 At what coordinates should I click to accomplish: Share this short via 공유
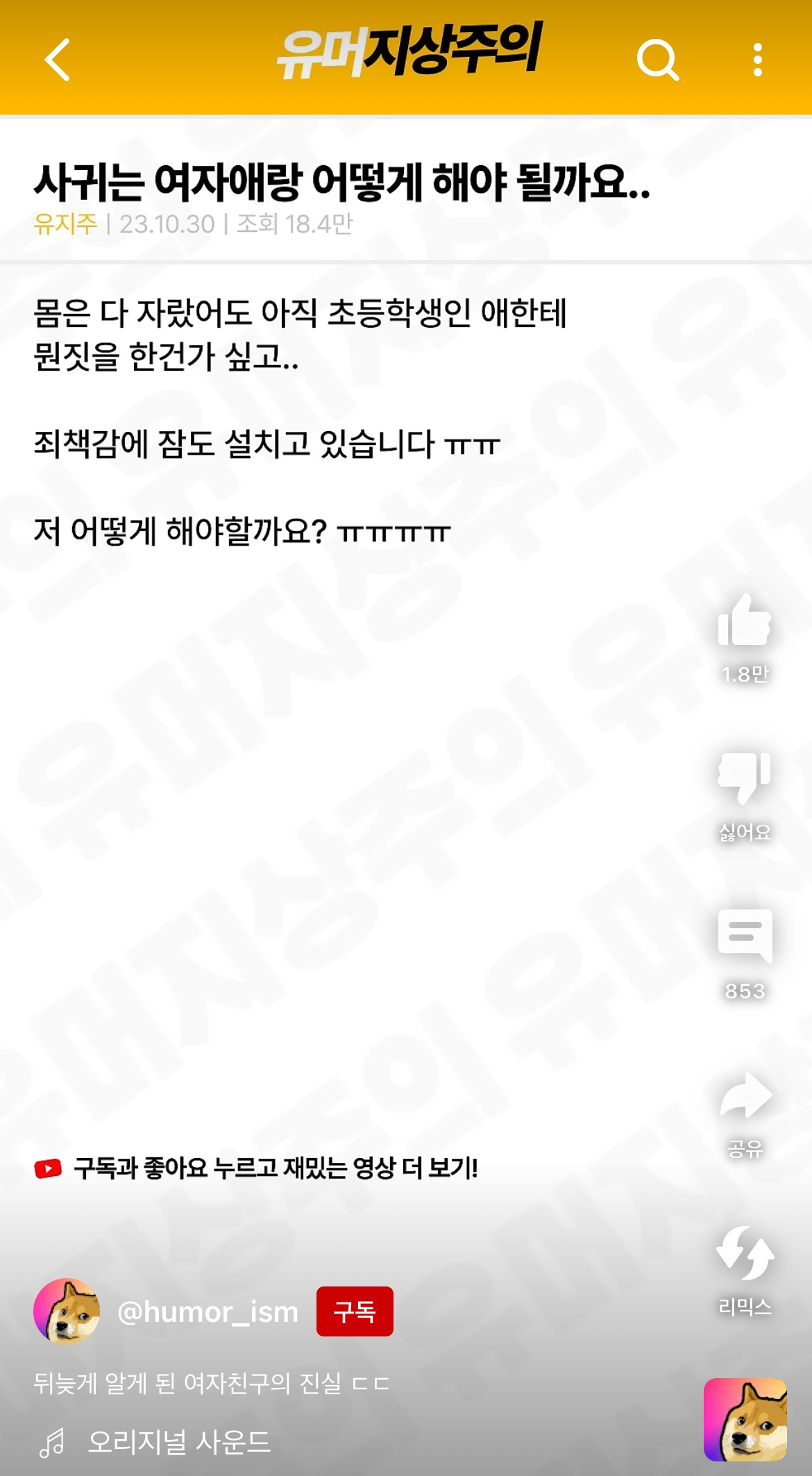[745, 1097]
